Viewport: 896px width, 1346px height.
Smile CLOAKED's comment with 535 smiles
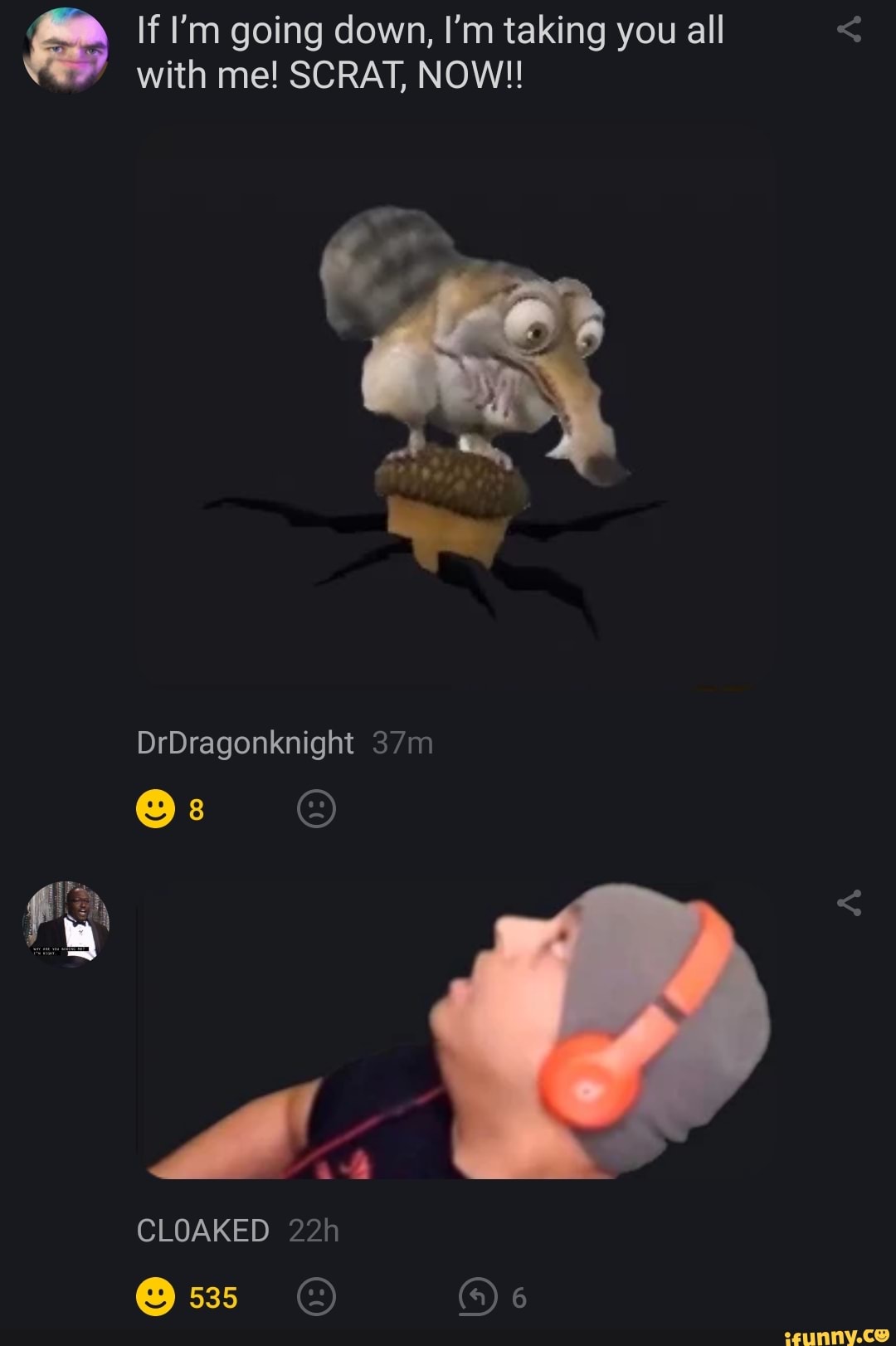coord(156,1297)
